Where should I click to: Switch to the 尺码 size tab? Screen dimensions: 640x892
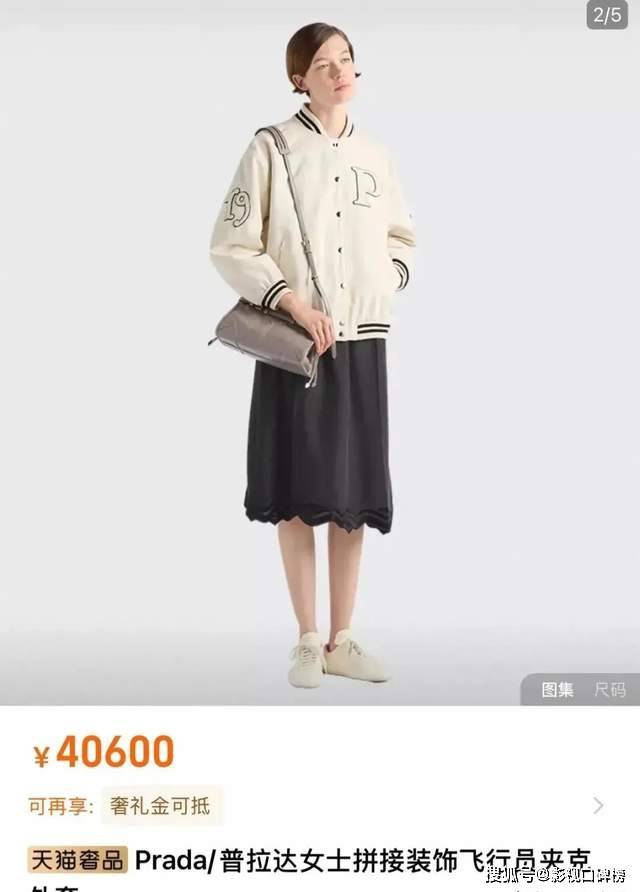609,689
